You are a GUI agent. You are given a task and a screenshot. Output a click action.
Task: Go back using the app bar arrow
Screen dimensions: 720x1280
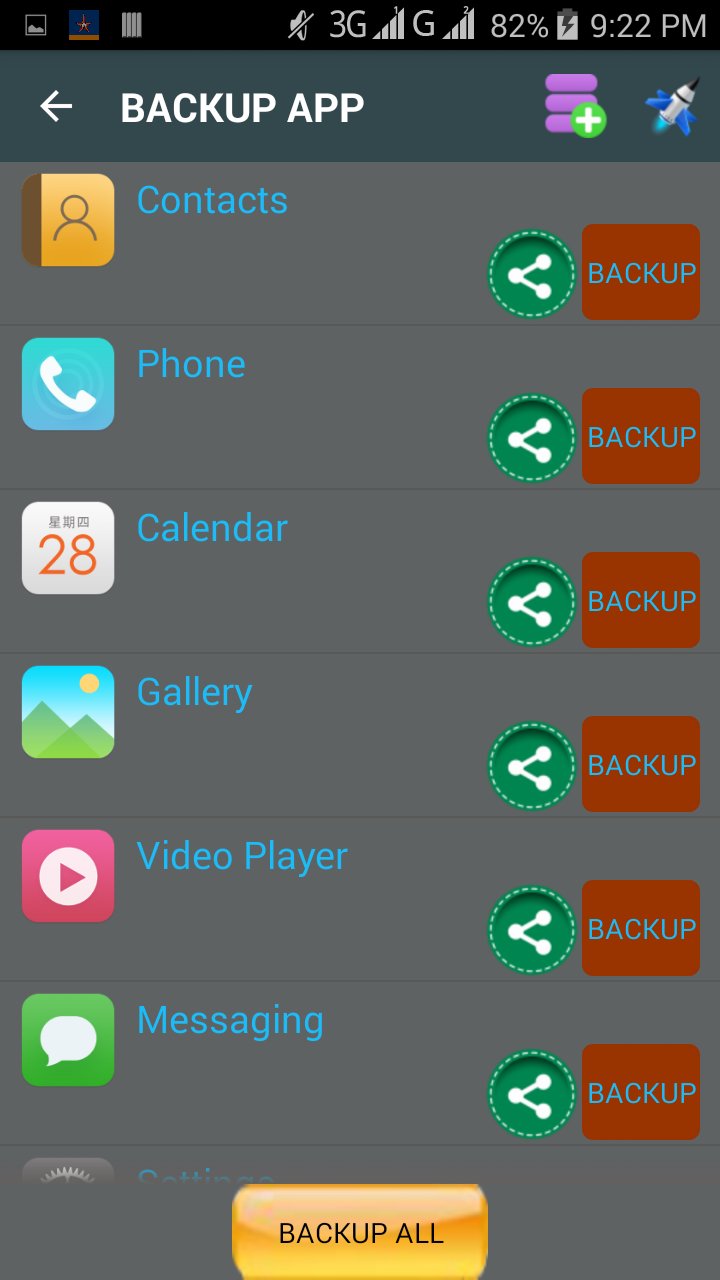click(56, 107)
